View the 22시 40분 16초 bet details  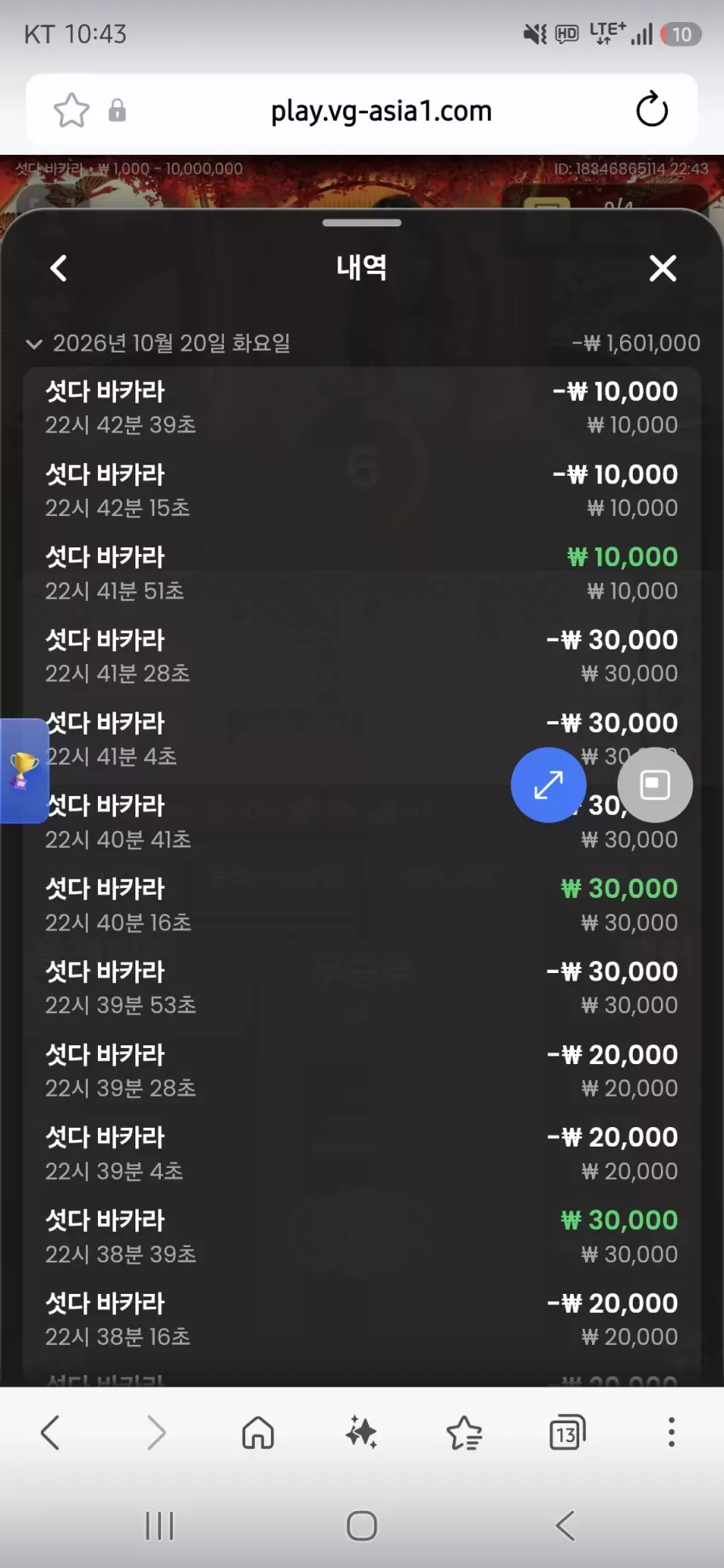coord(362,906)
